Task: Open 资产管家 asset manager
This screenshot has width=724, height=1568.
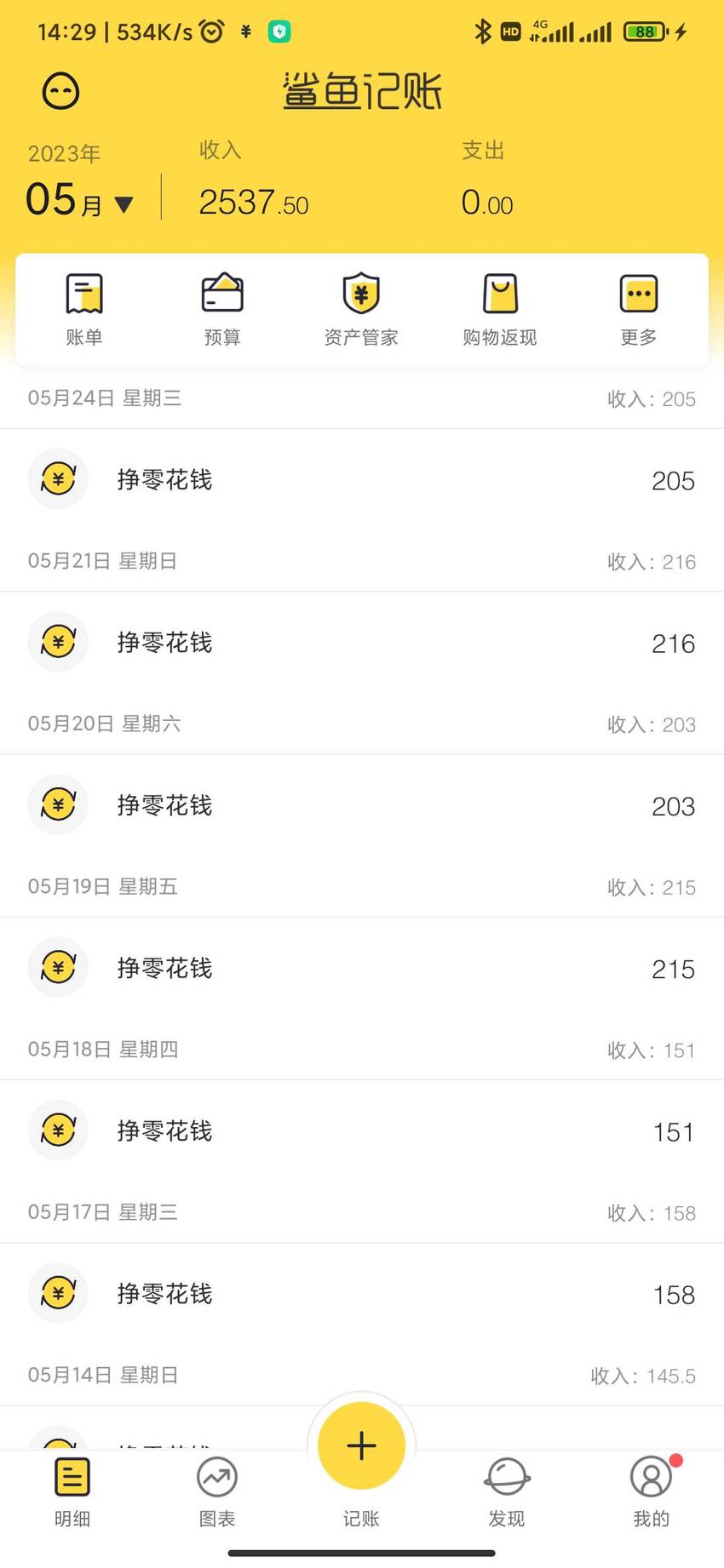Action: pos(361,310)
